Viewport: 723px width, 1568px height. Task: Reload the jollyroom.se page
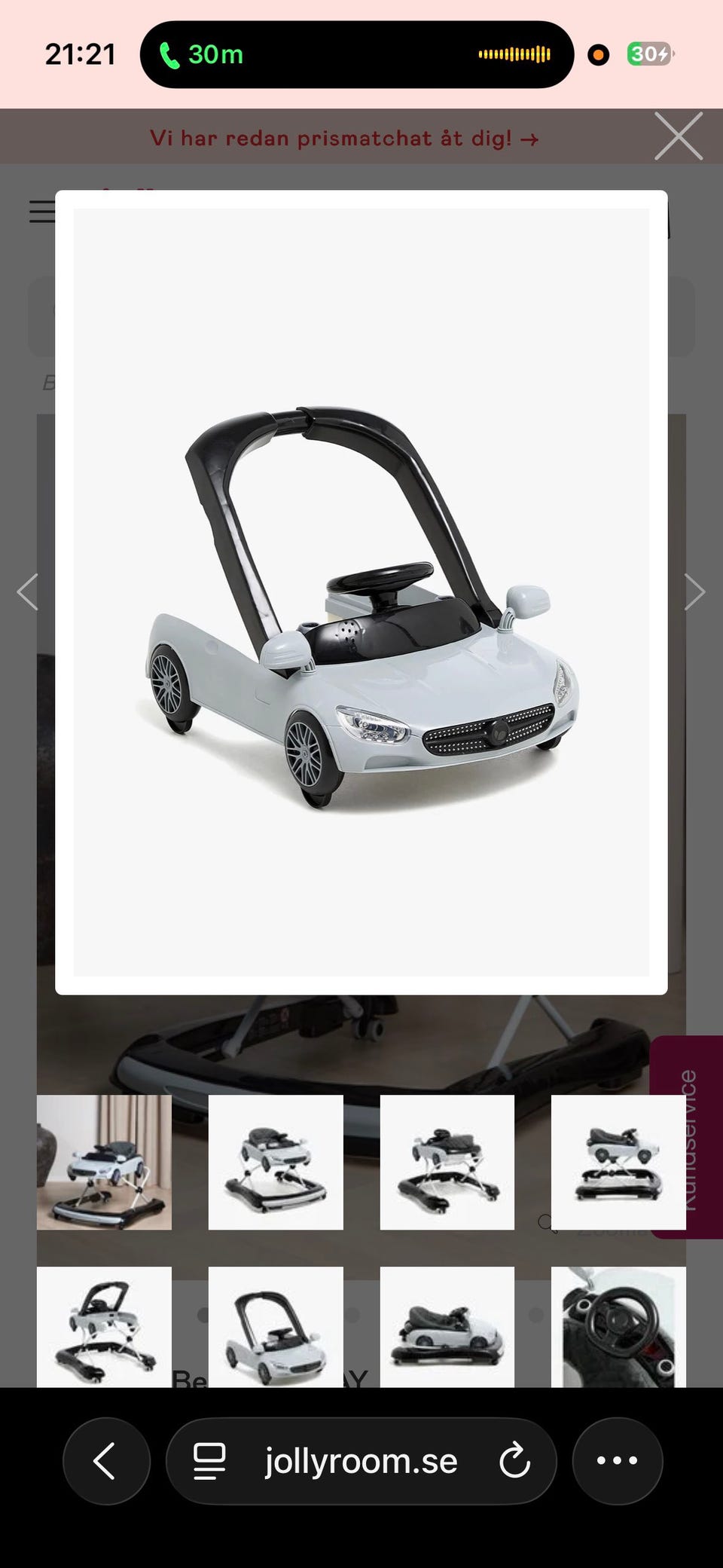pyautogui.click(x=515, y=1461)
